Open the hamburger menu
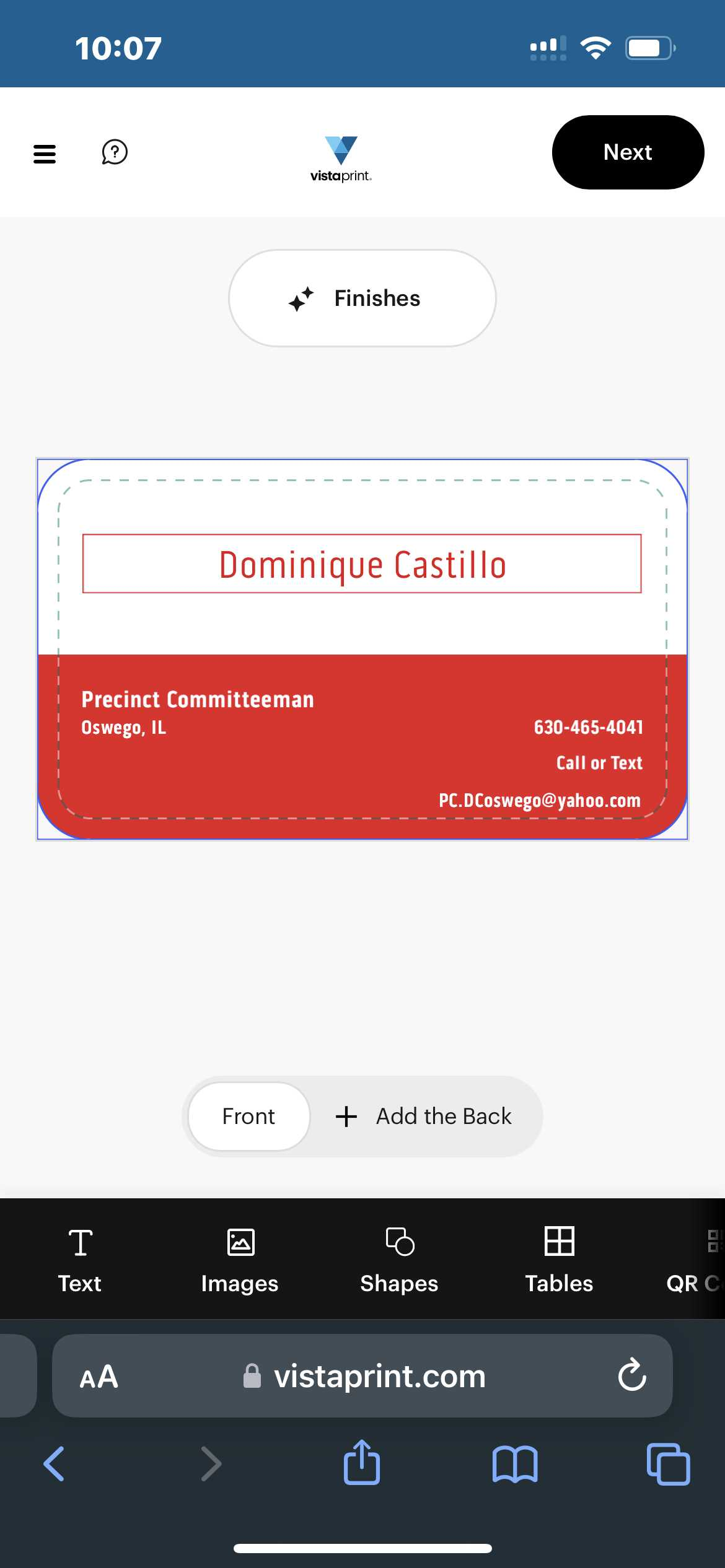The height and width of the screenshot is (1568, 725). 45,153
